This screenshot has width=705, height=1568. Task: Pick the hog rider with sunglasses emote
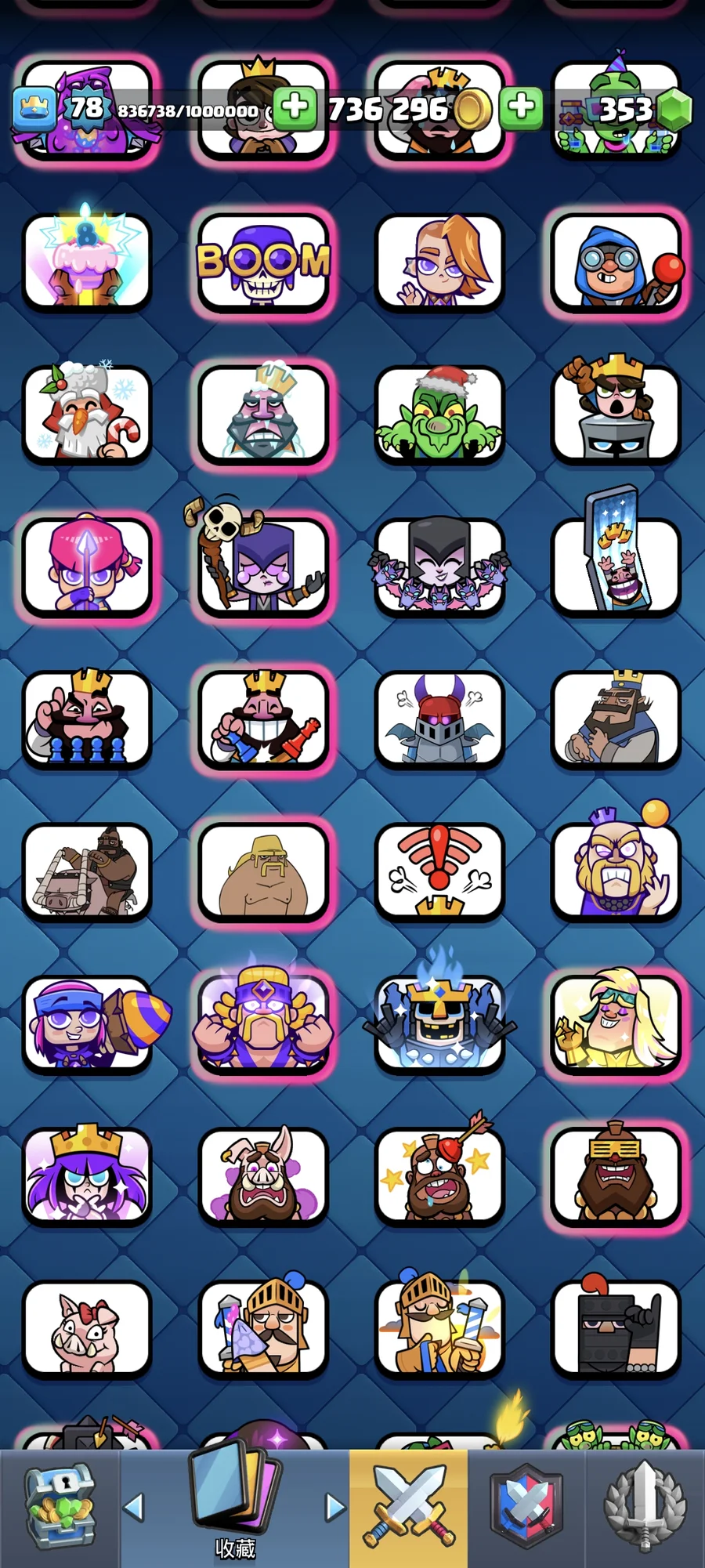coord(616,1175)
